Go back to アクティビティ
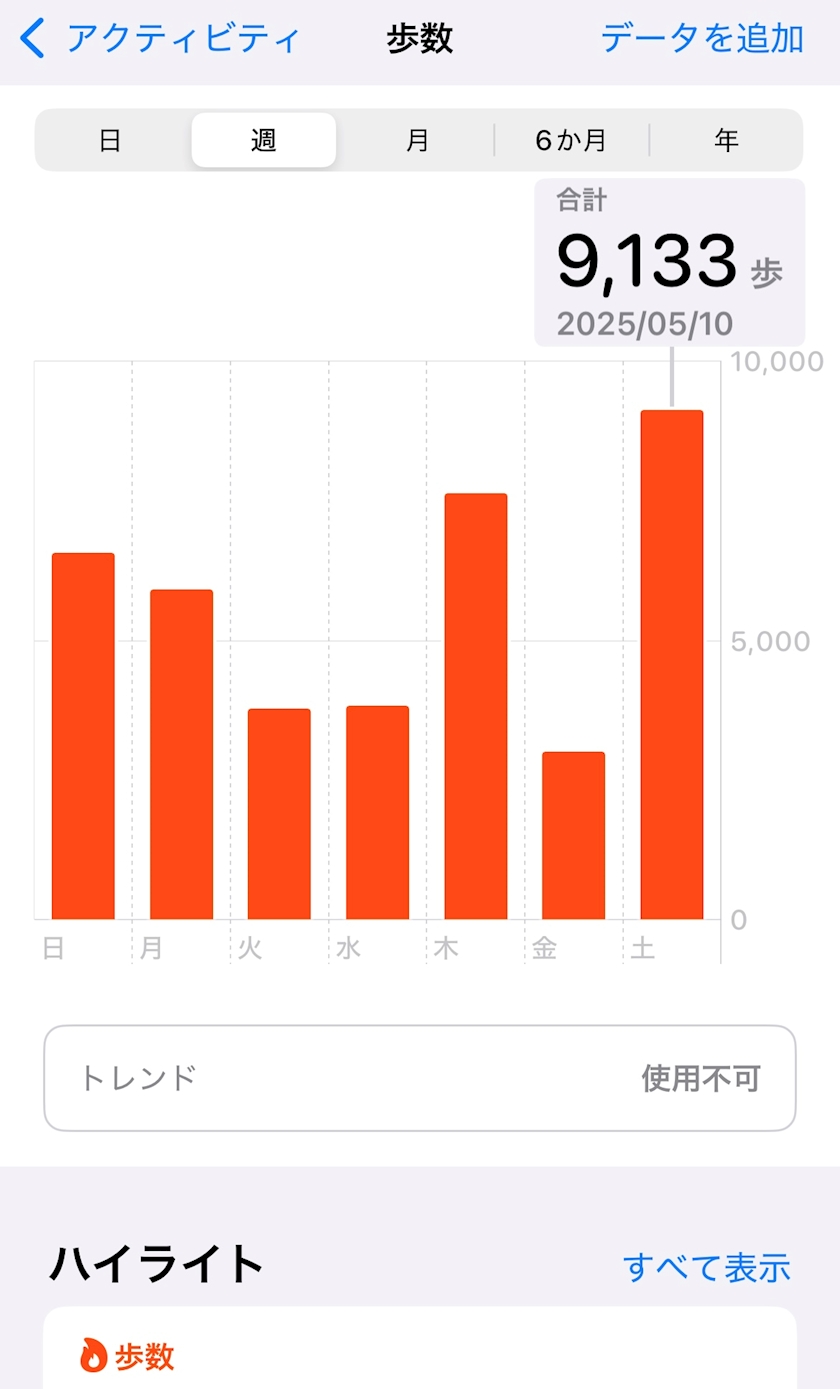Viewport: 840px width, 1389px height. pyautogui.click(x=159, y=39)
